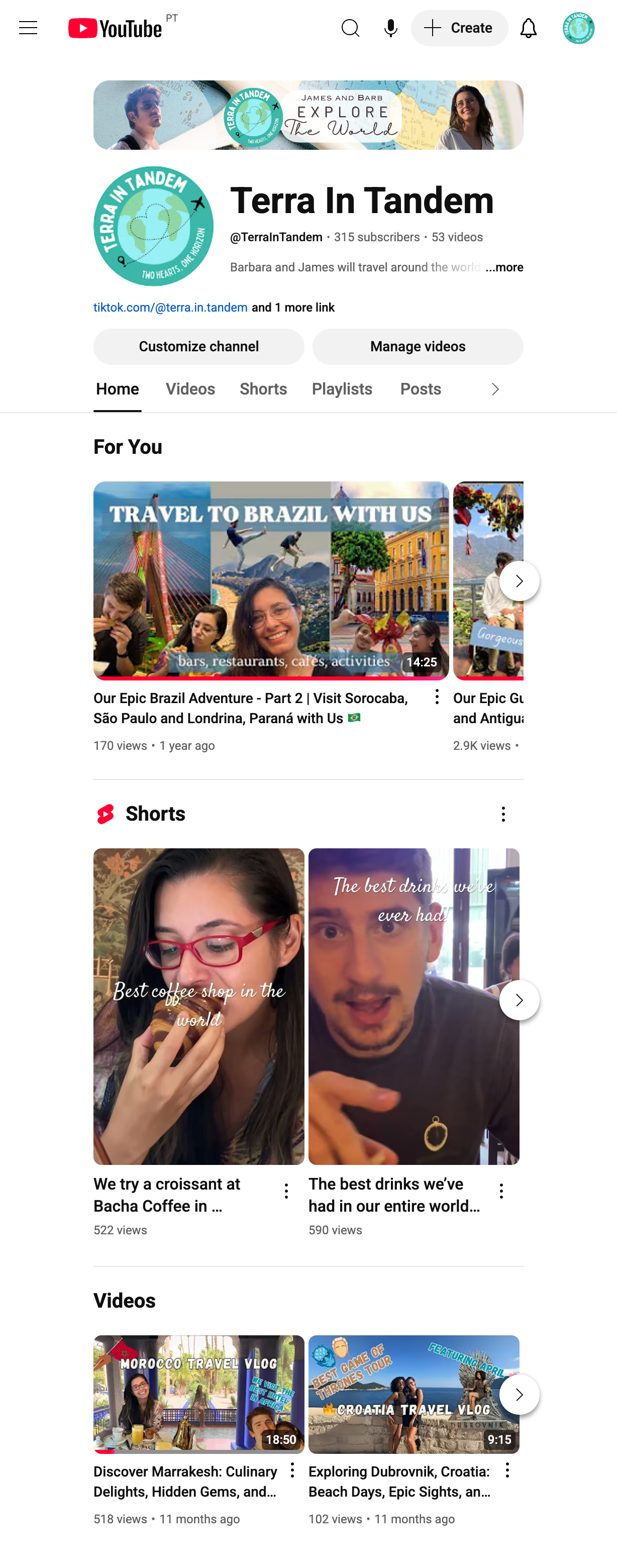This screenshot has width=617, height=1568.
Task: Tap Manage videos
Action: point(418,346)
